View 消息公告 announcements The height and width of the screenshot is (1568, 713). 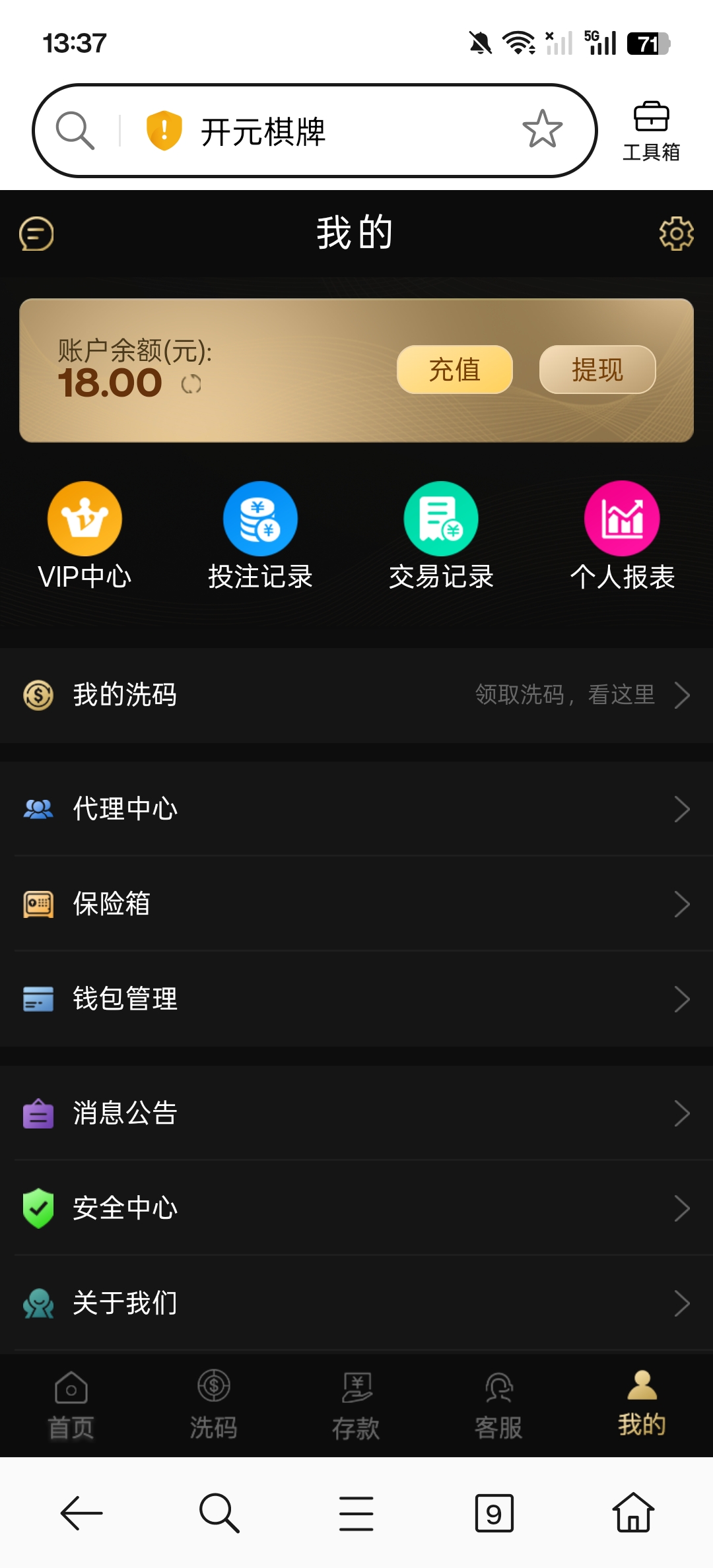(356, 1114)
